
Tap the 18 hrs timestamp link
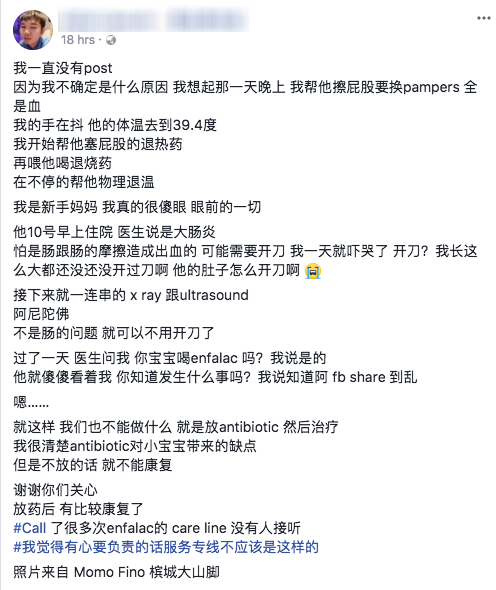(78, 40)
